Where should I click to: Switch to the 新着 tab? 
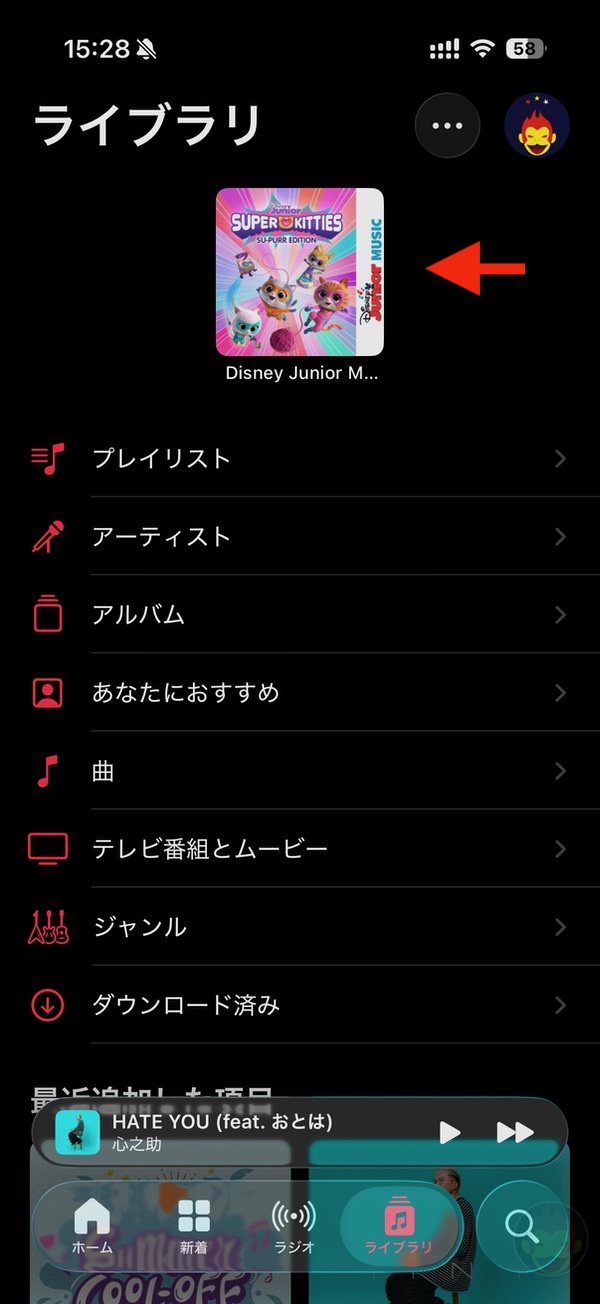tap(194, 1226)
